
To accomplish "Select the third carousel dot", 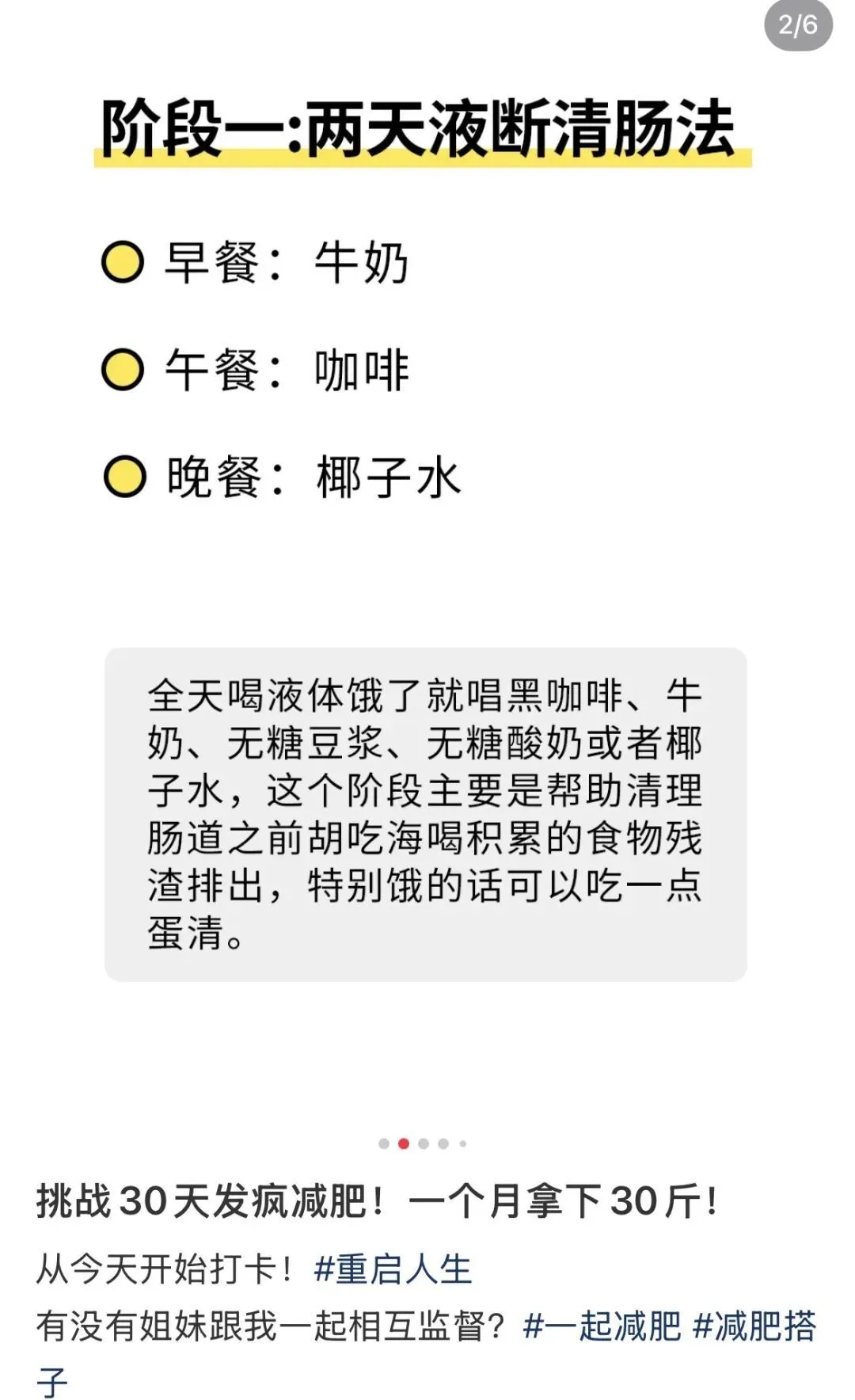I will click(423, 1143).
